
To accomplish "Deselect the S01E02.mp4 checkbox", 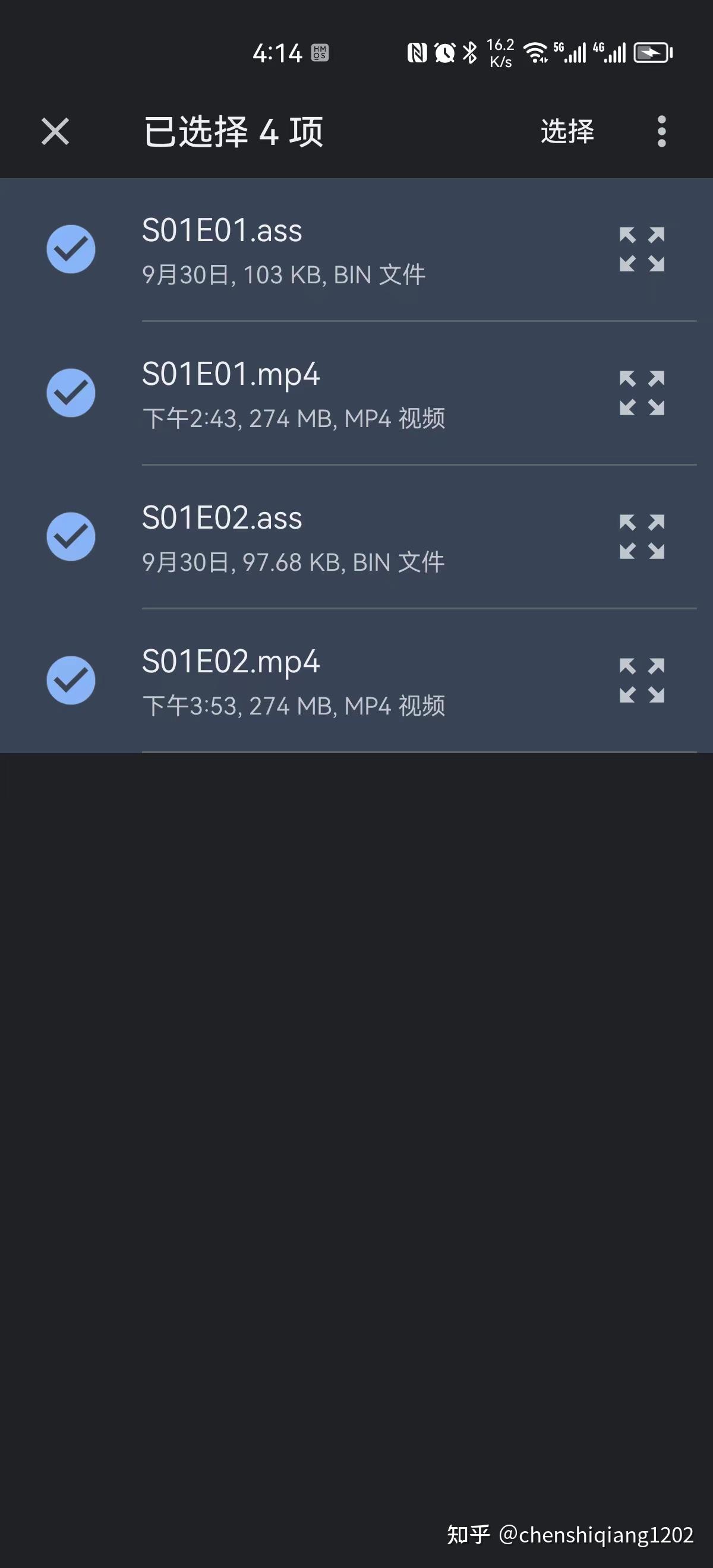I will coord(71,681).
